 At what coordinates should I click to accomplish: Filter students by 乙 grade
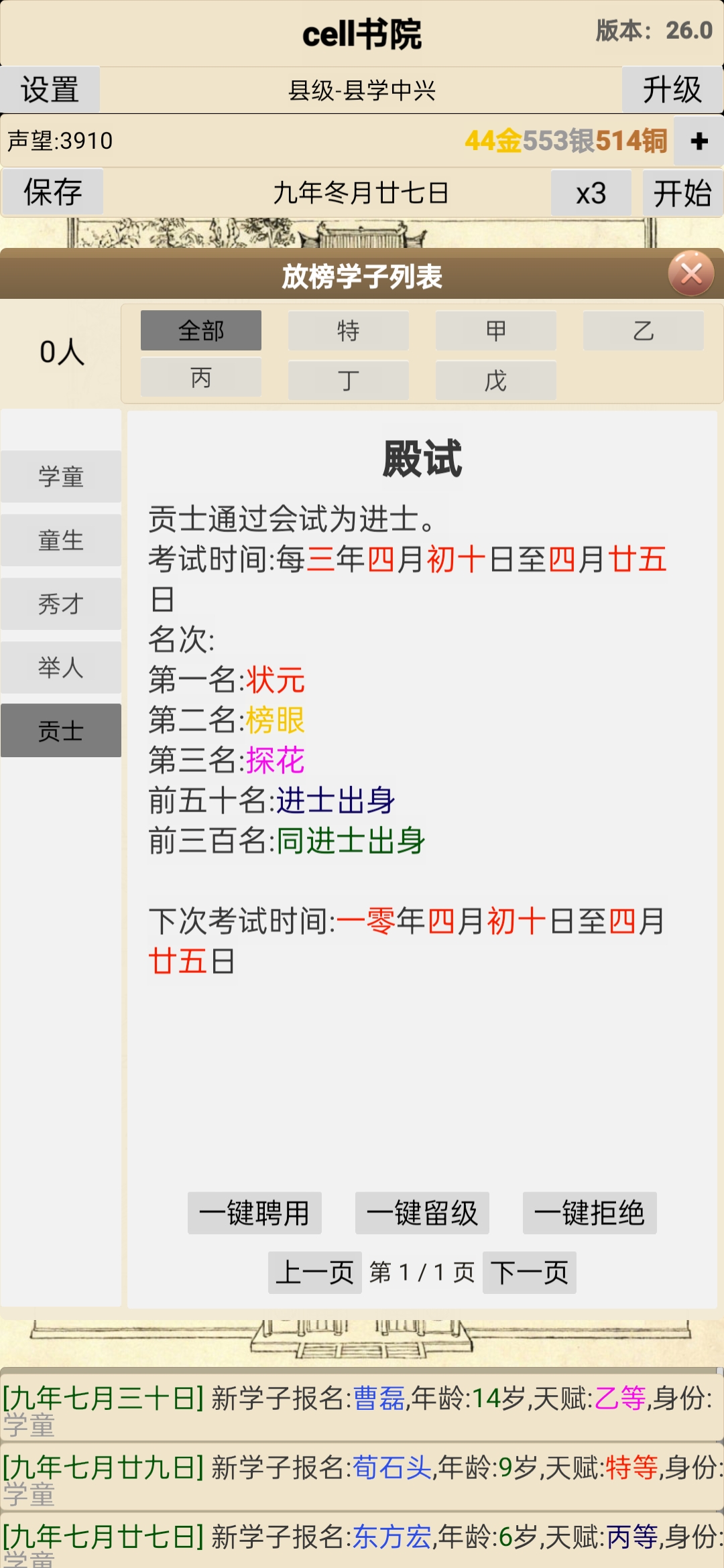643,330
